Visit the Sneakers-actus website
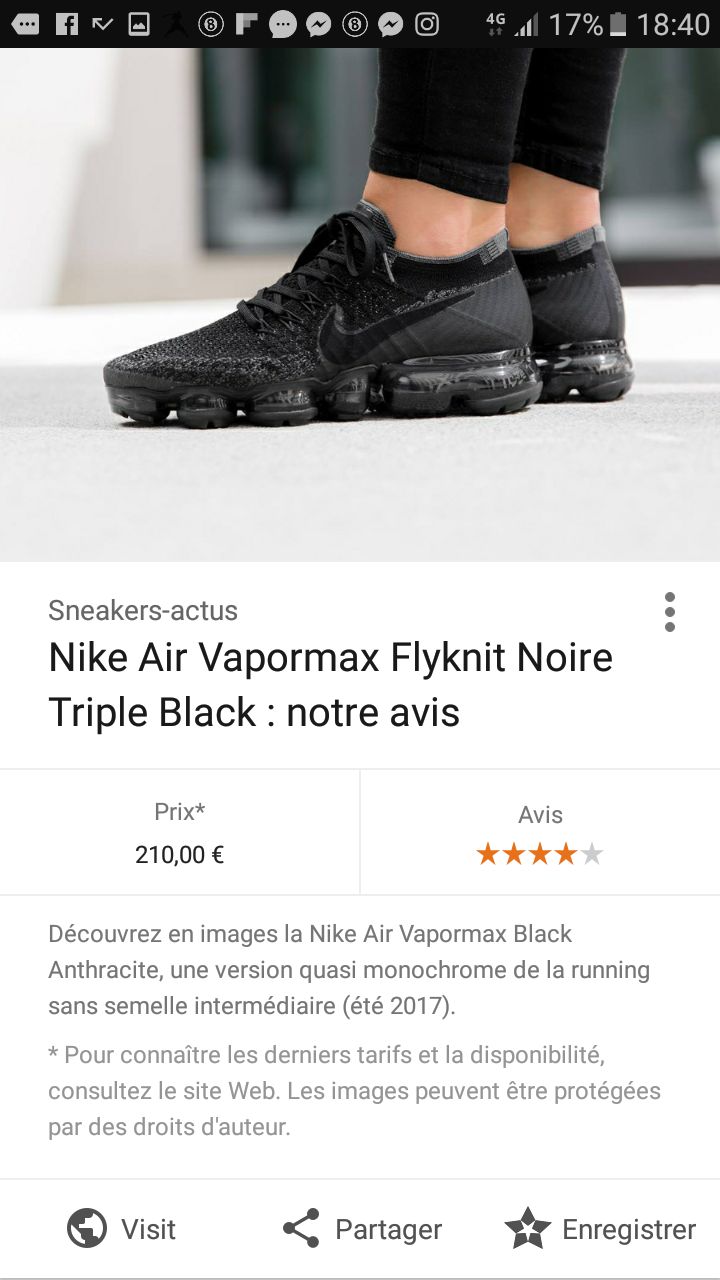 click(121, 1229)
